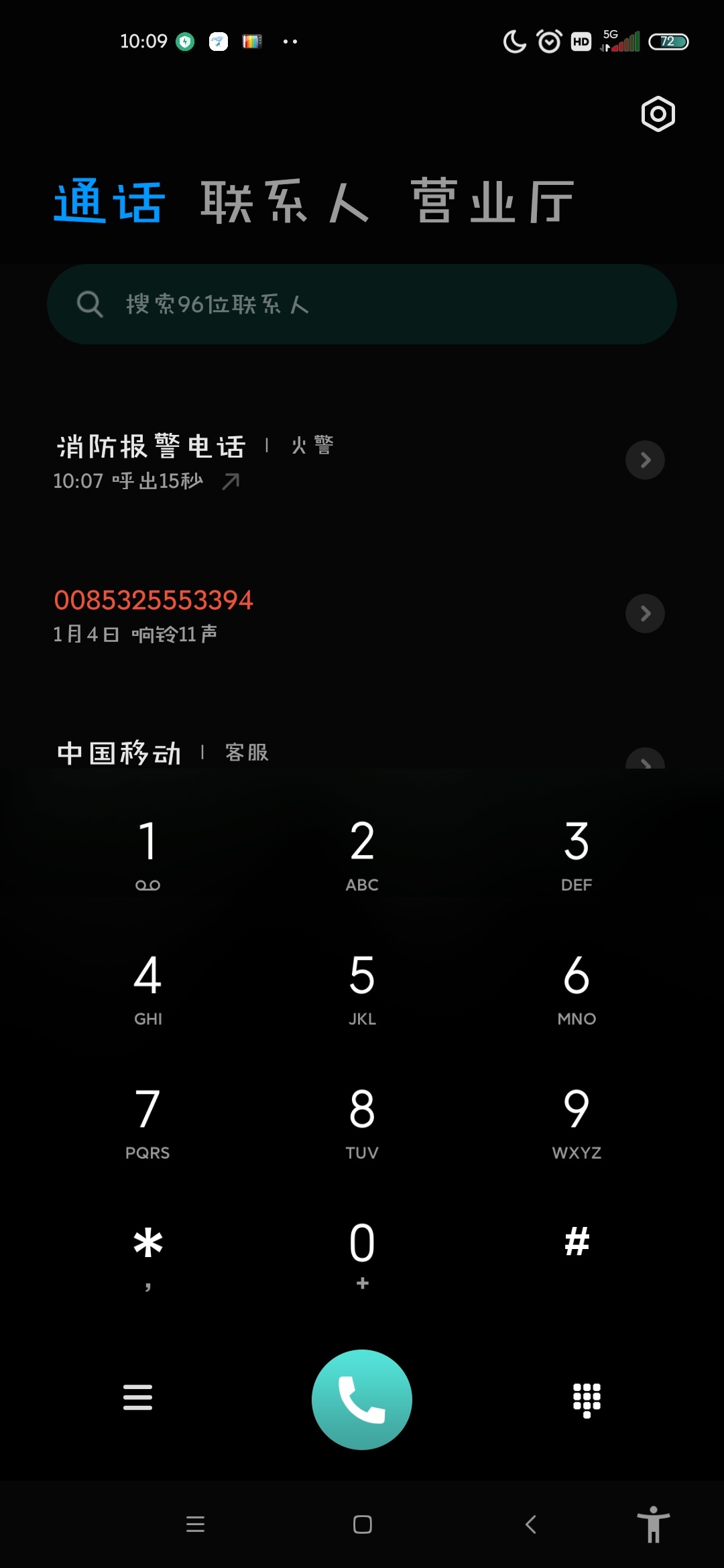Open details arrow for 消防报警电话
Image resolution: width=724 pixels, height=1568 pixels.
(645, 460)
